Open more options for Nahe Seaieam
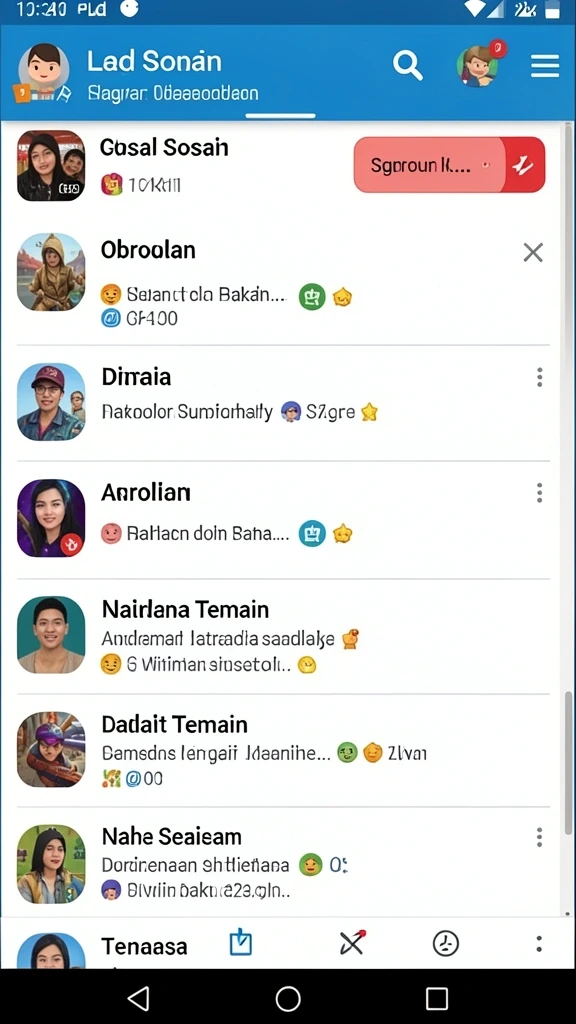576x1024 pixels. [539, 837]
